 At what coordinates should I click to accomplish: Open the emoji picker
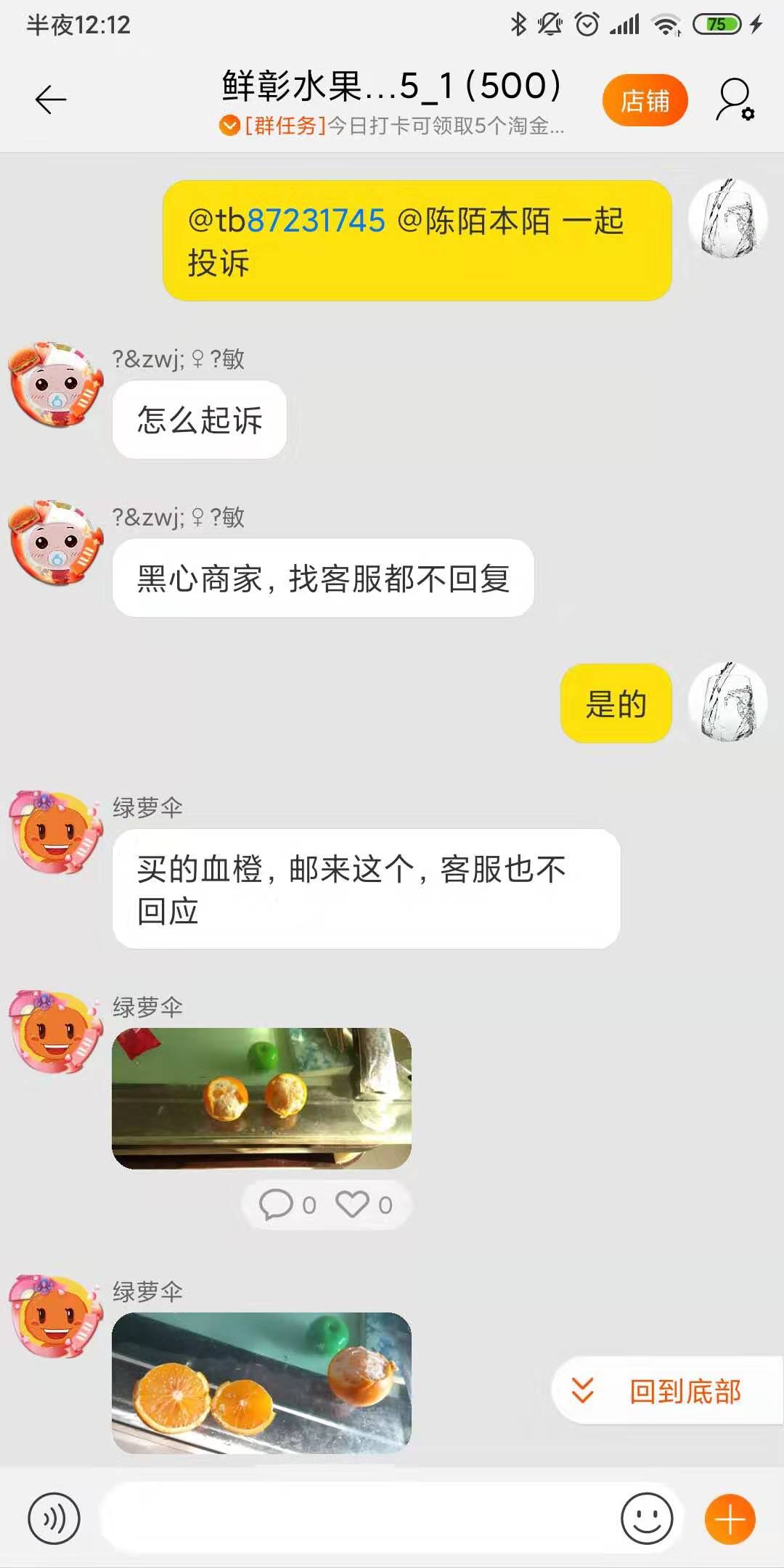646,1519
